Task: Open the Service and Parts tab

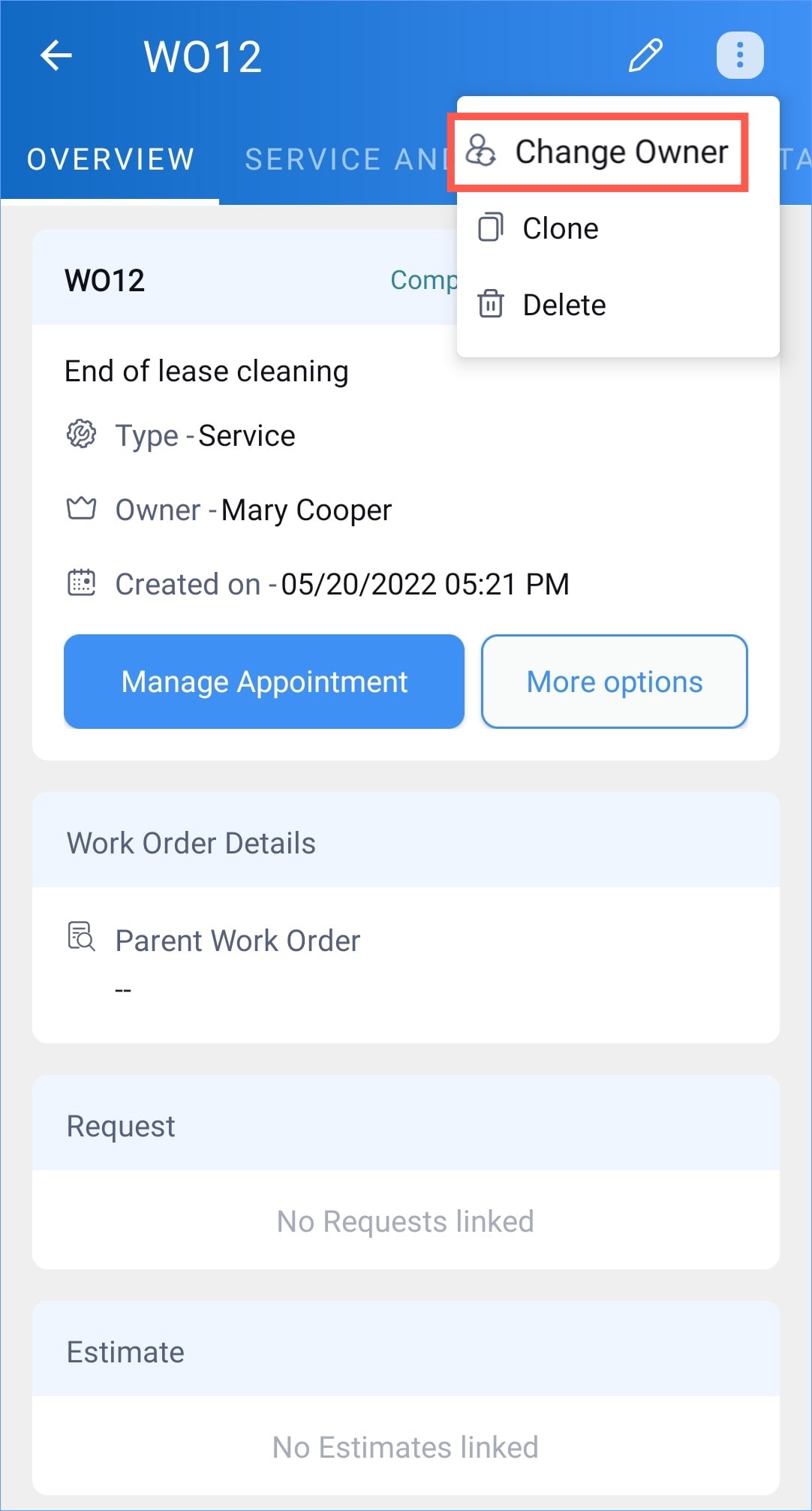Action: click(345, 159)
